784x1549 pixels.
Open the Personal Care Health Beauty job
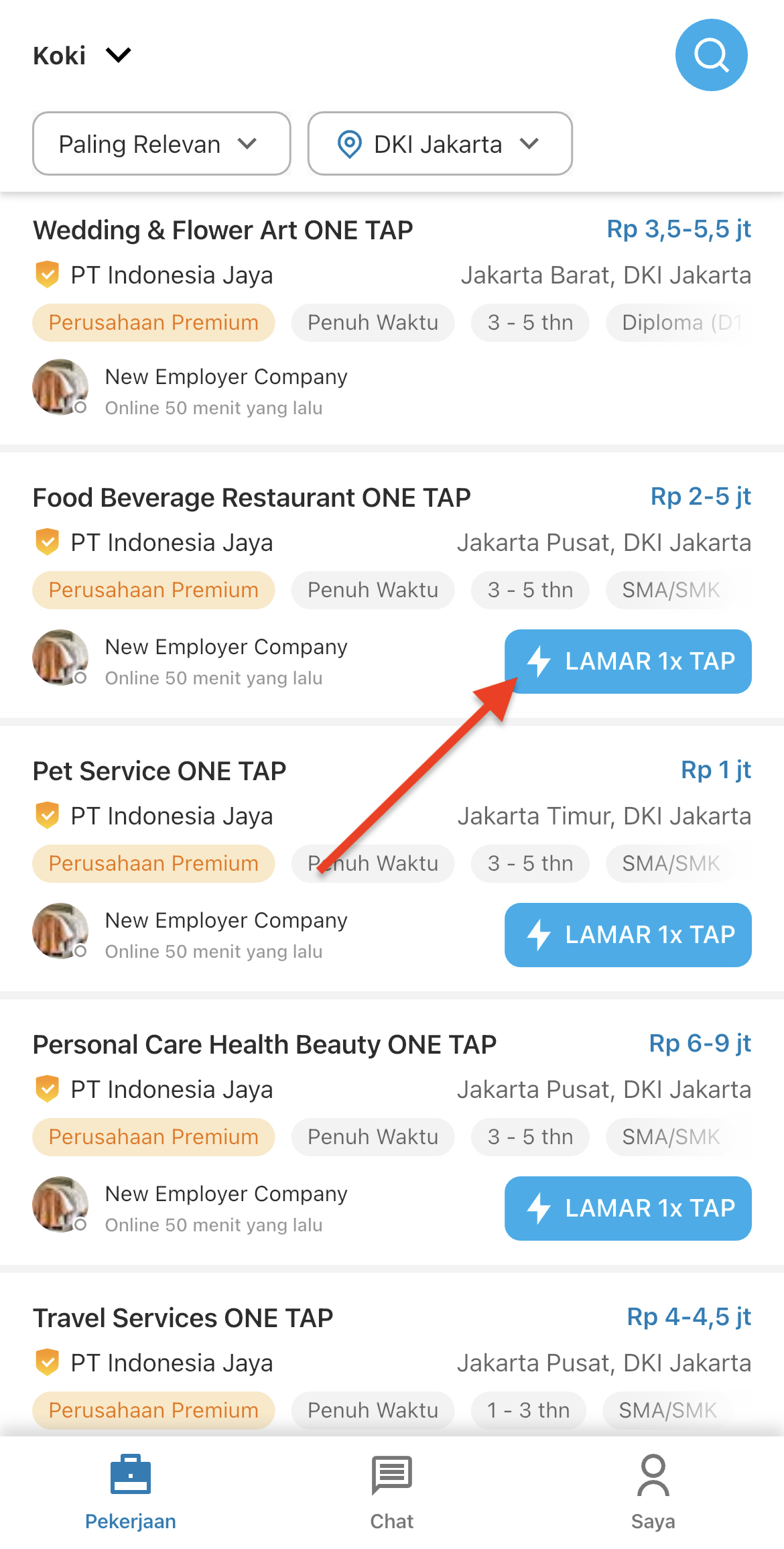tap(265, 1045)
